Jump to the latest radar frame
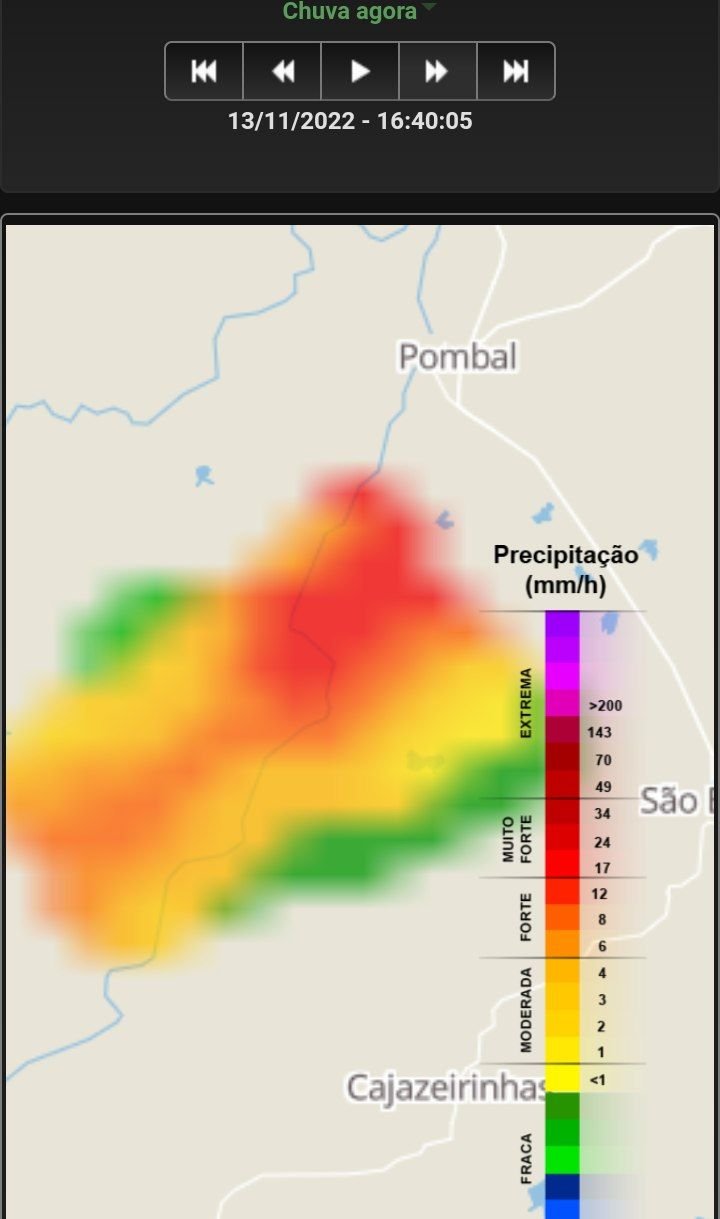 pos(516,71)
